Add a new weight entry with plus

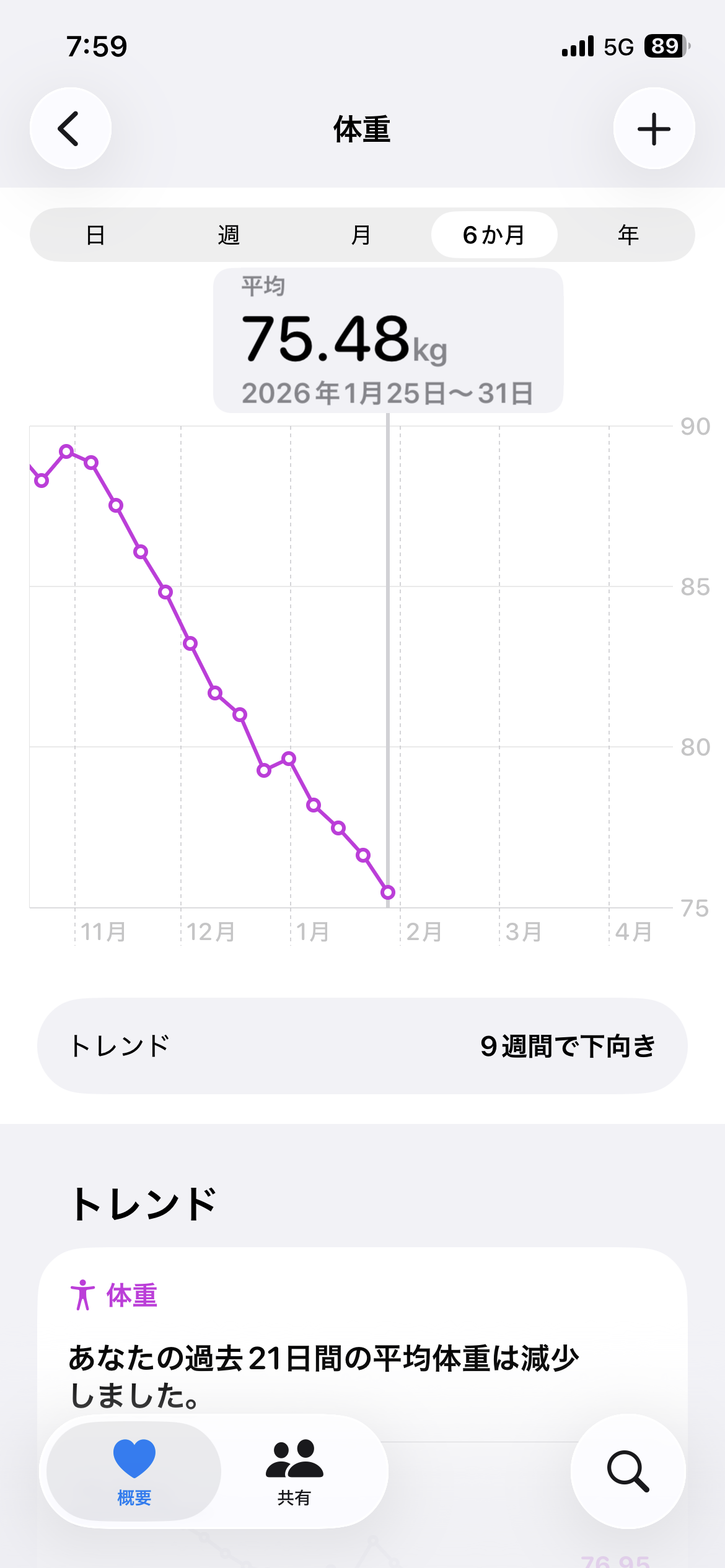(654, 129)
